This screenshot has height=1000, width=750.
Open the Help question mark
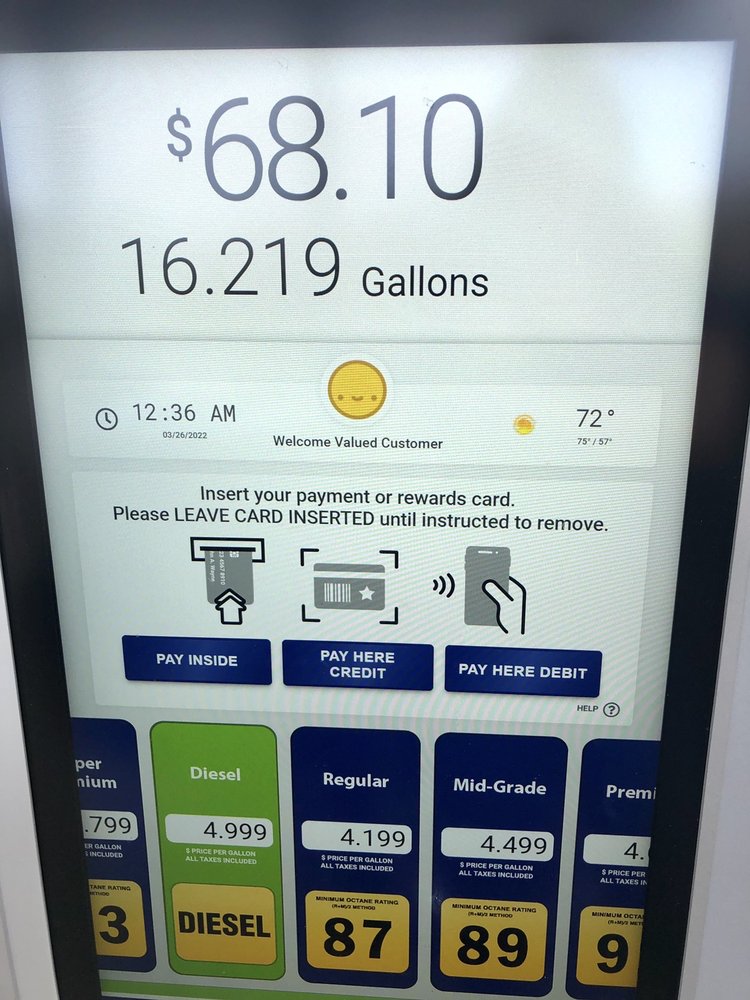coord(611,709)
